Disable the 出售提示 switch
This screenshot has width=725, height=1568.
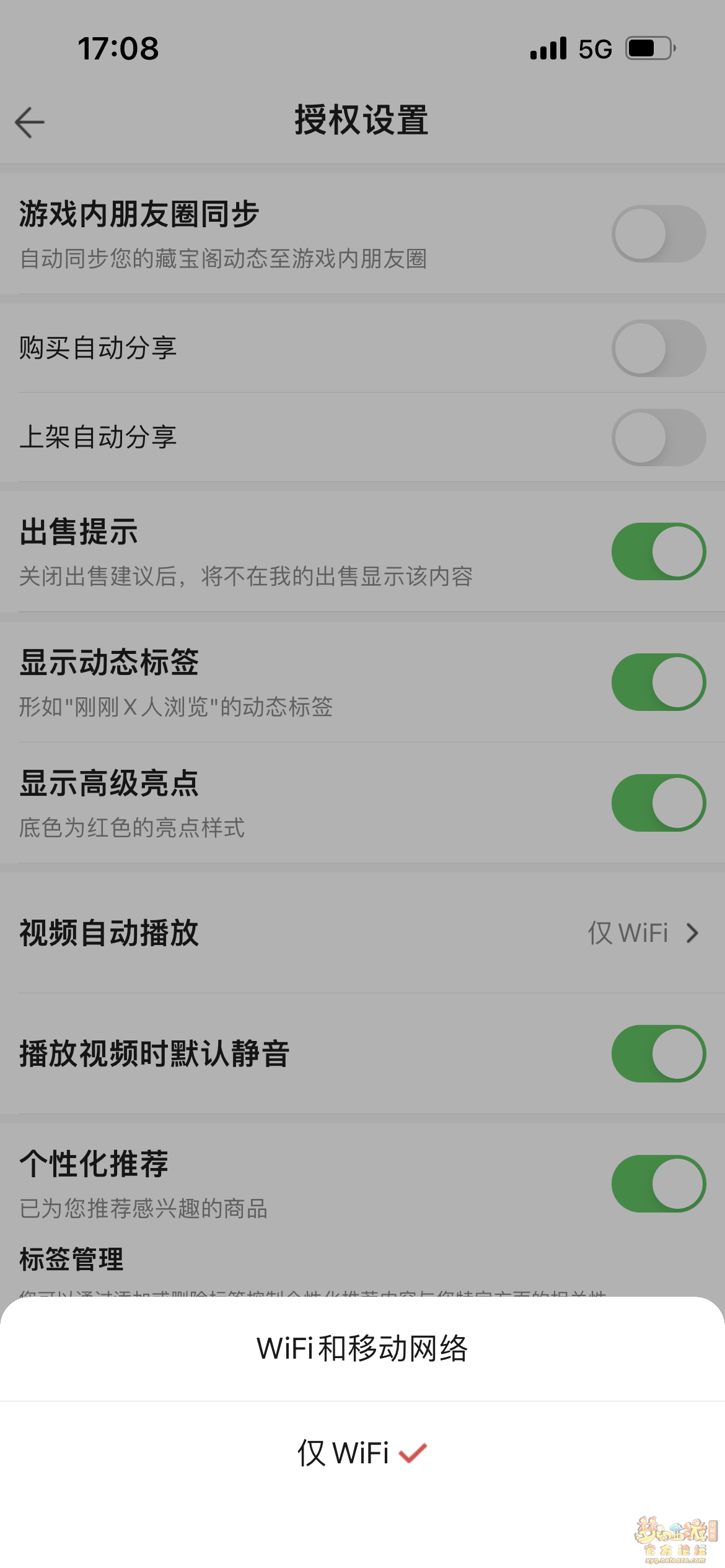(659, 552)
